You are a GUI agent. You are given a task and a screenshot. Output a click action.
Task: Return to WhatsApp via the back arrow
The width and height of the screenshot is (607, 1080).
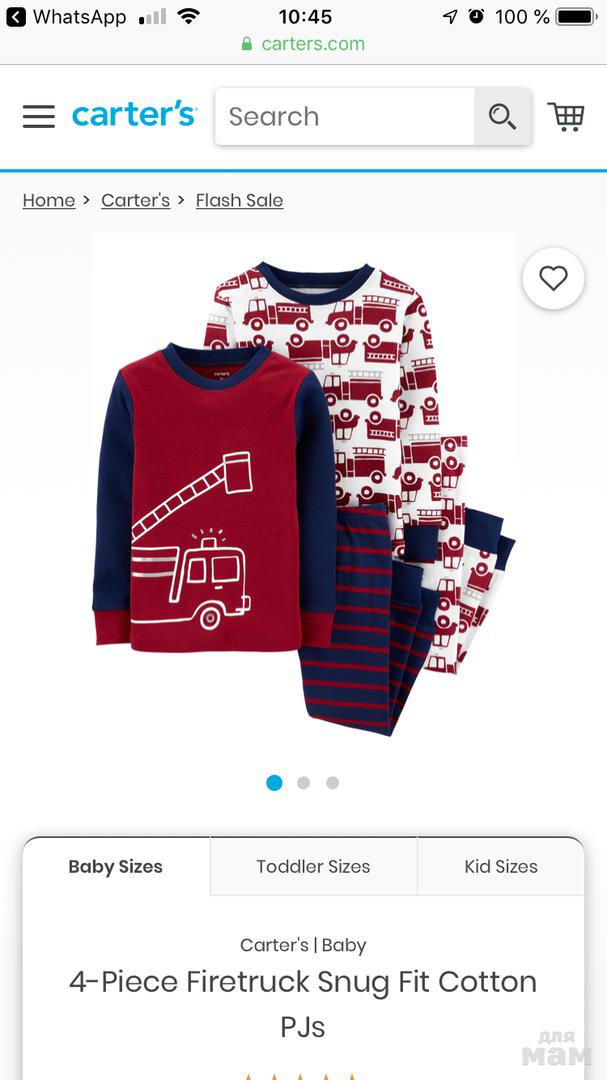pos(16,17)
